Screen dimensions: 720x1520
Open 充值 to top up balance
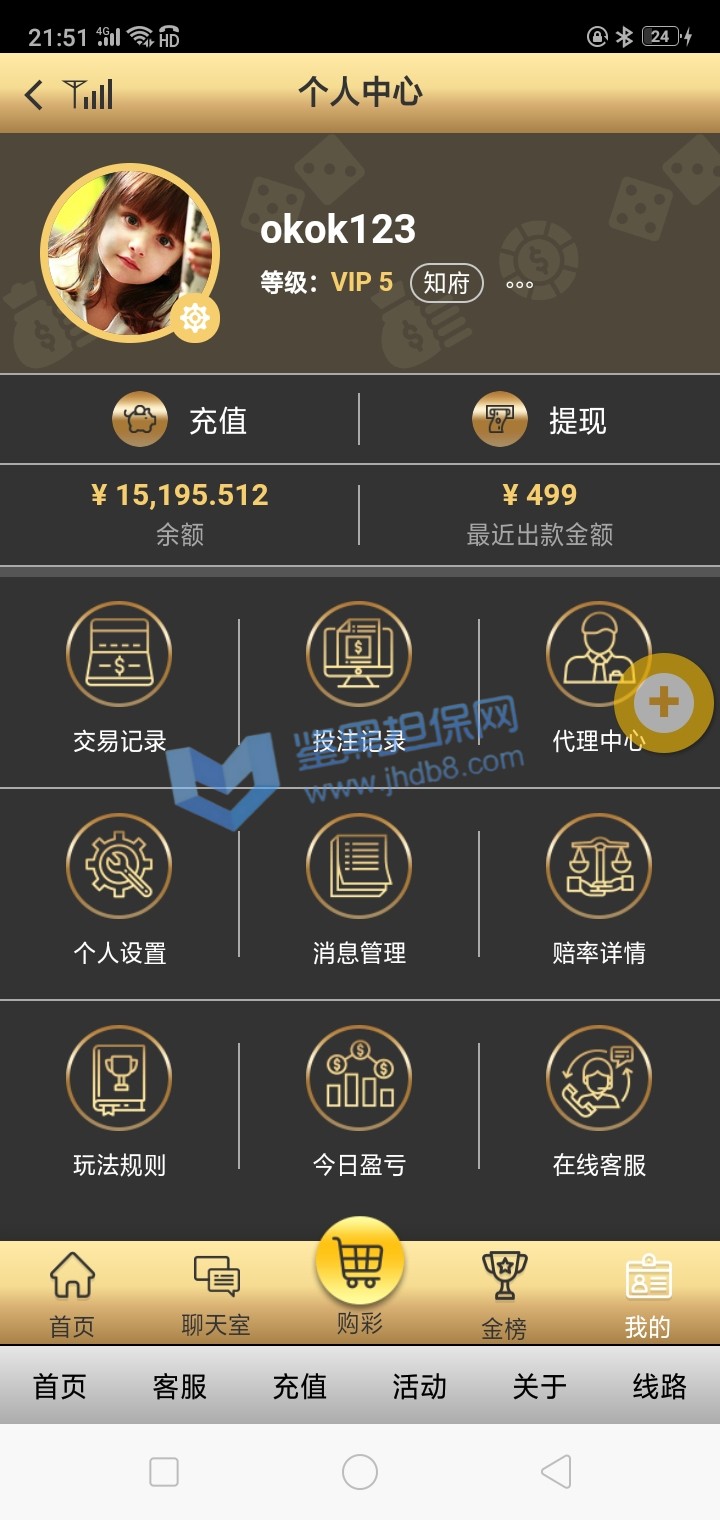pyautogui.click(x=180, y=420)
